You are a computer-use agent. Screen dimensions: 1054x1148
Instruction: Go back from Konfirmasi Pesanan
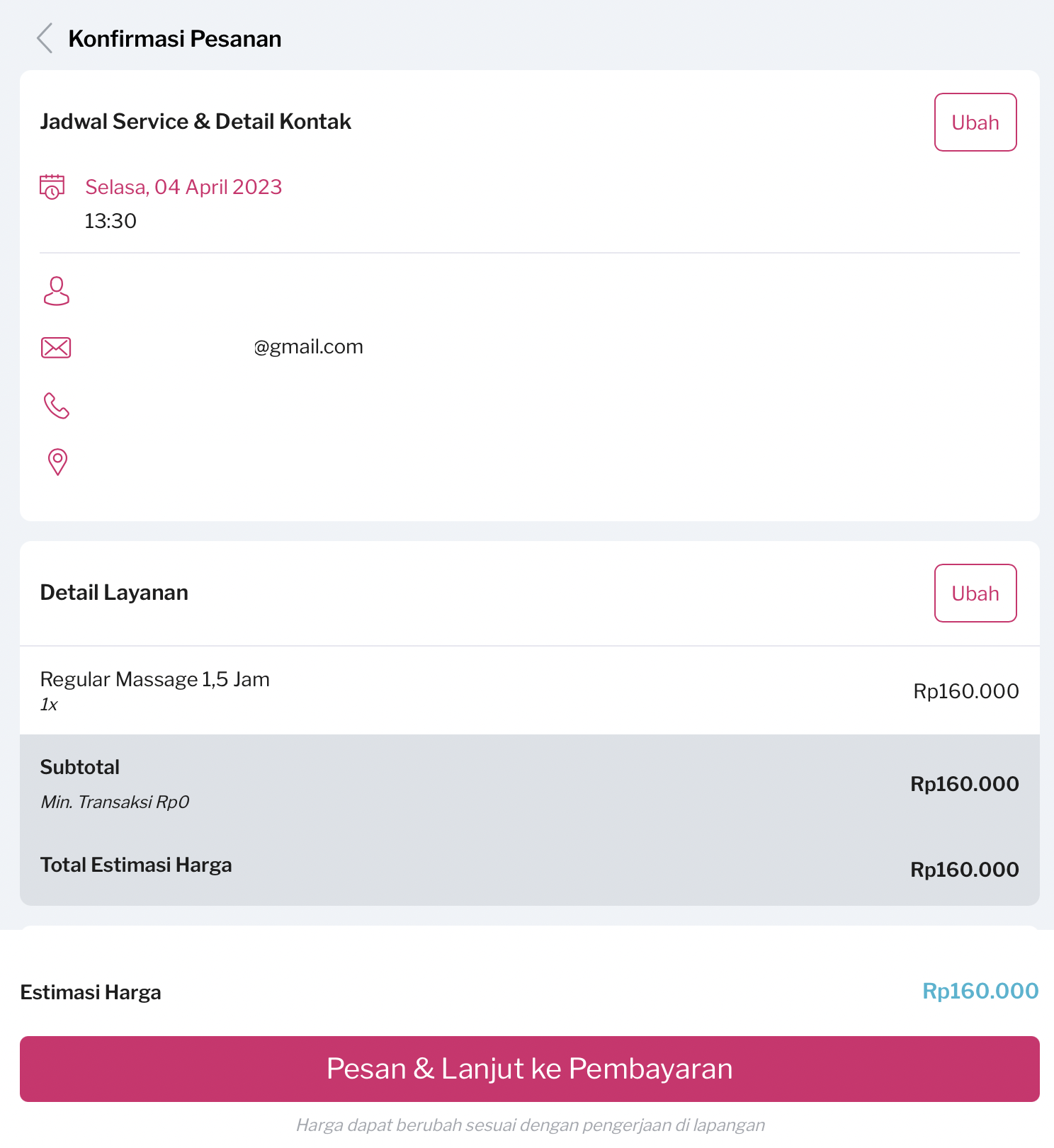tap(45, 38)
